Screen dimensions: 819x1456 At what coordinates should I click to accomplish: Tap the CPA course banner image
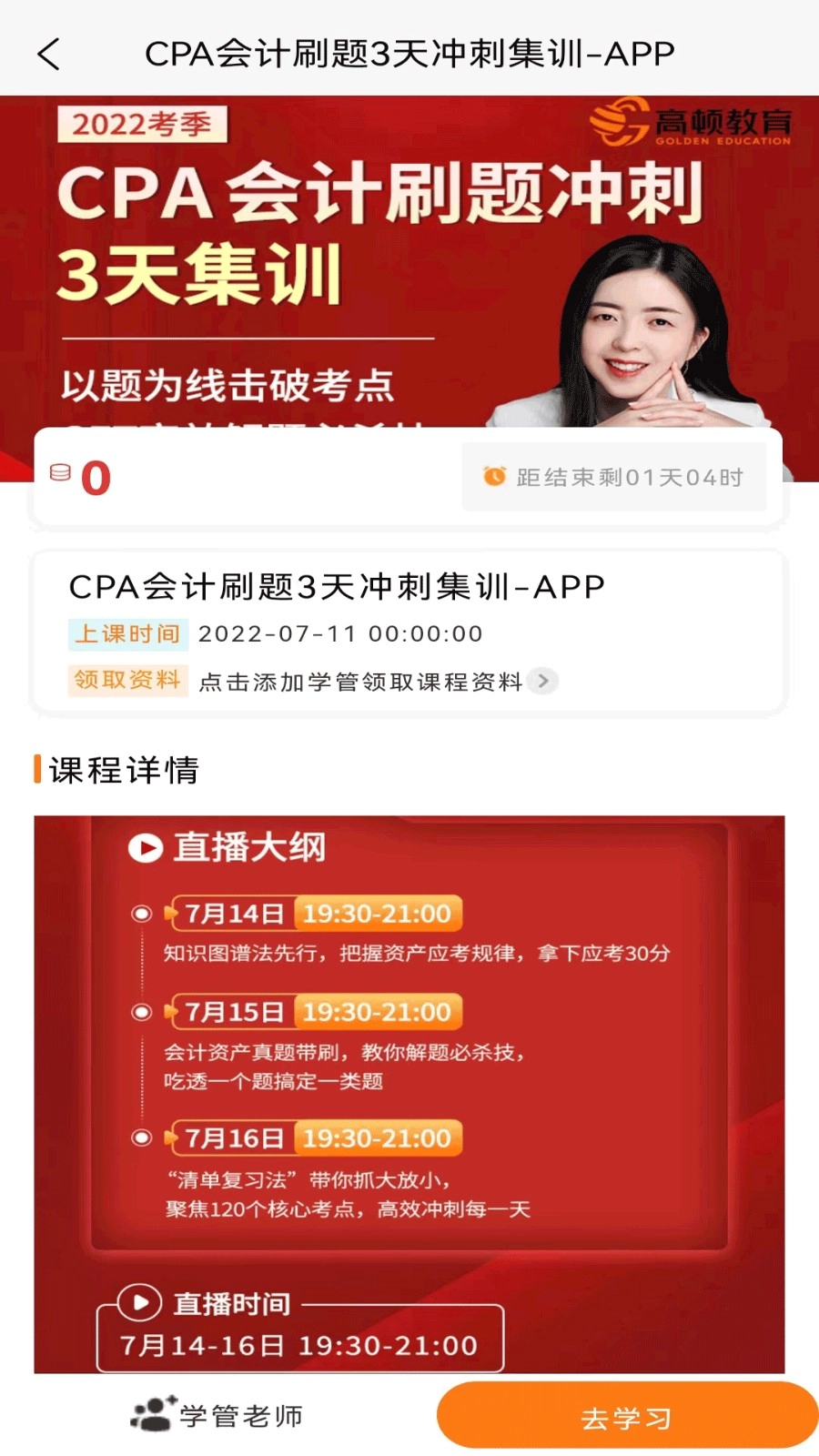[409, 264]
